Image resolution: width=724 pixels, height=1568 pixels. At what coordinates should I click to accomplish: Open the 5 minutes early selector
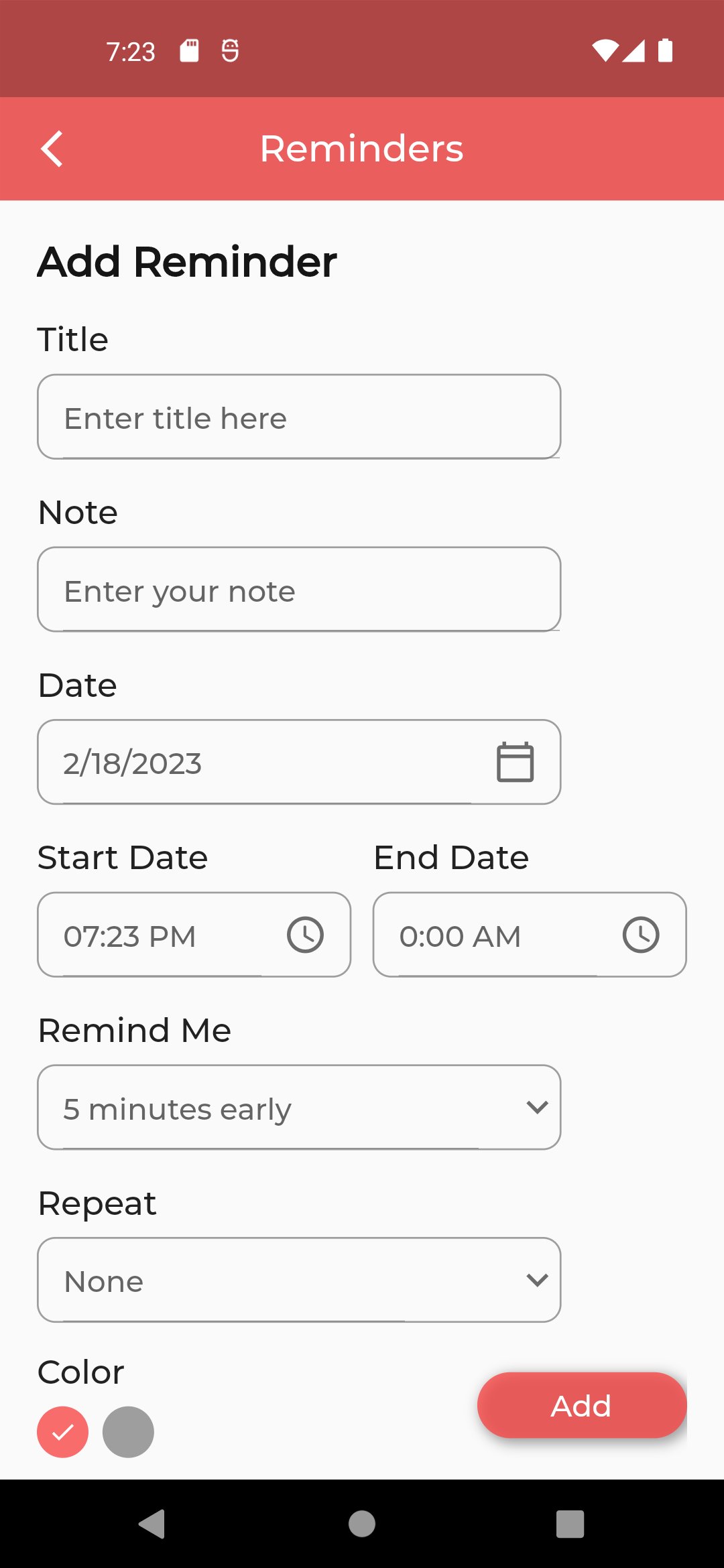pyautogui.click(x=298, y=1107)
